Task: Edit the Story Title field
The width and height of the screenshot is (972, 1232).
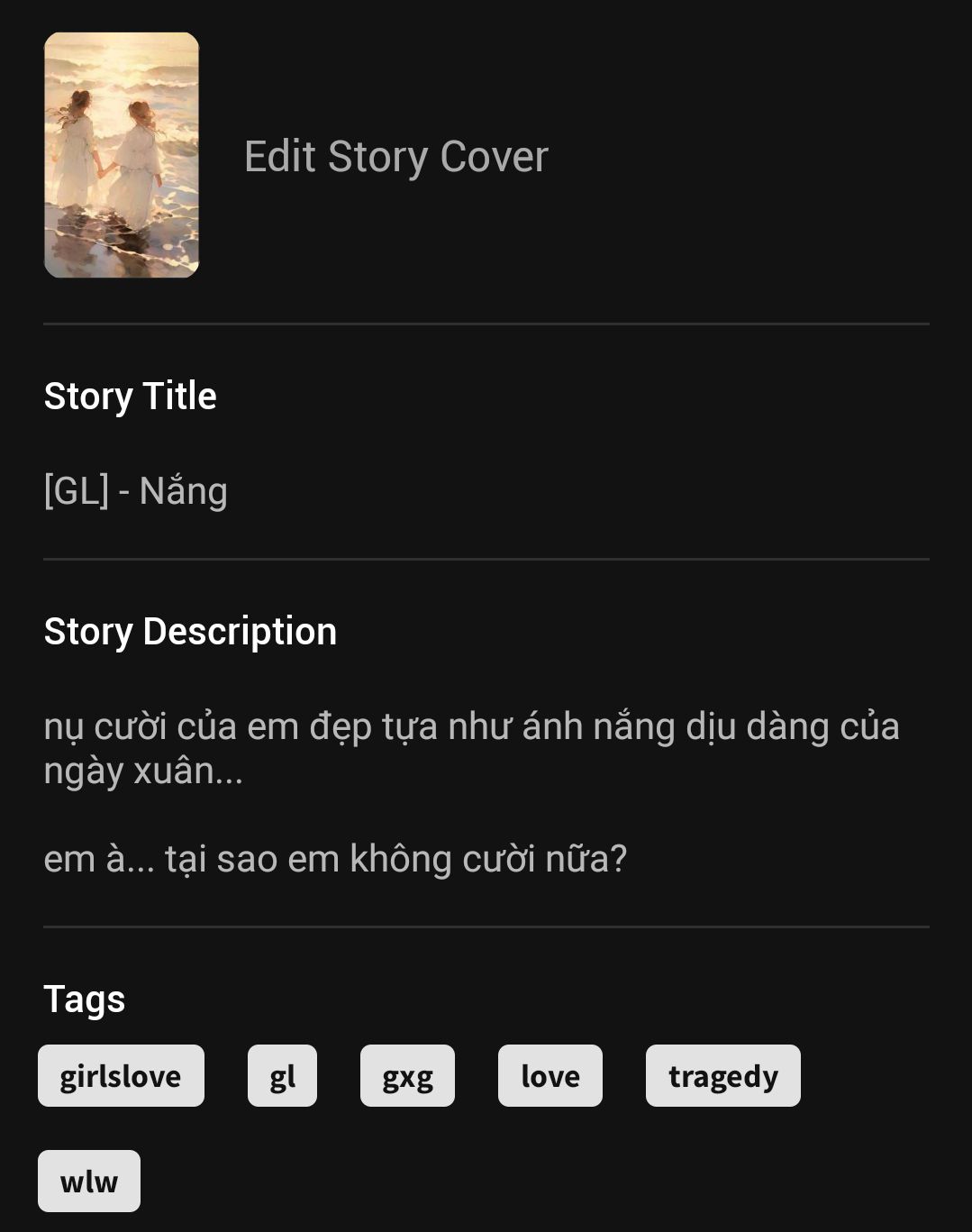Action: (136, 491)
